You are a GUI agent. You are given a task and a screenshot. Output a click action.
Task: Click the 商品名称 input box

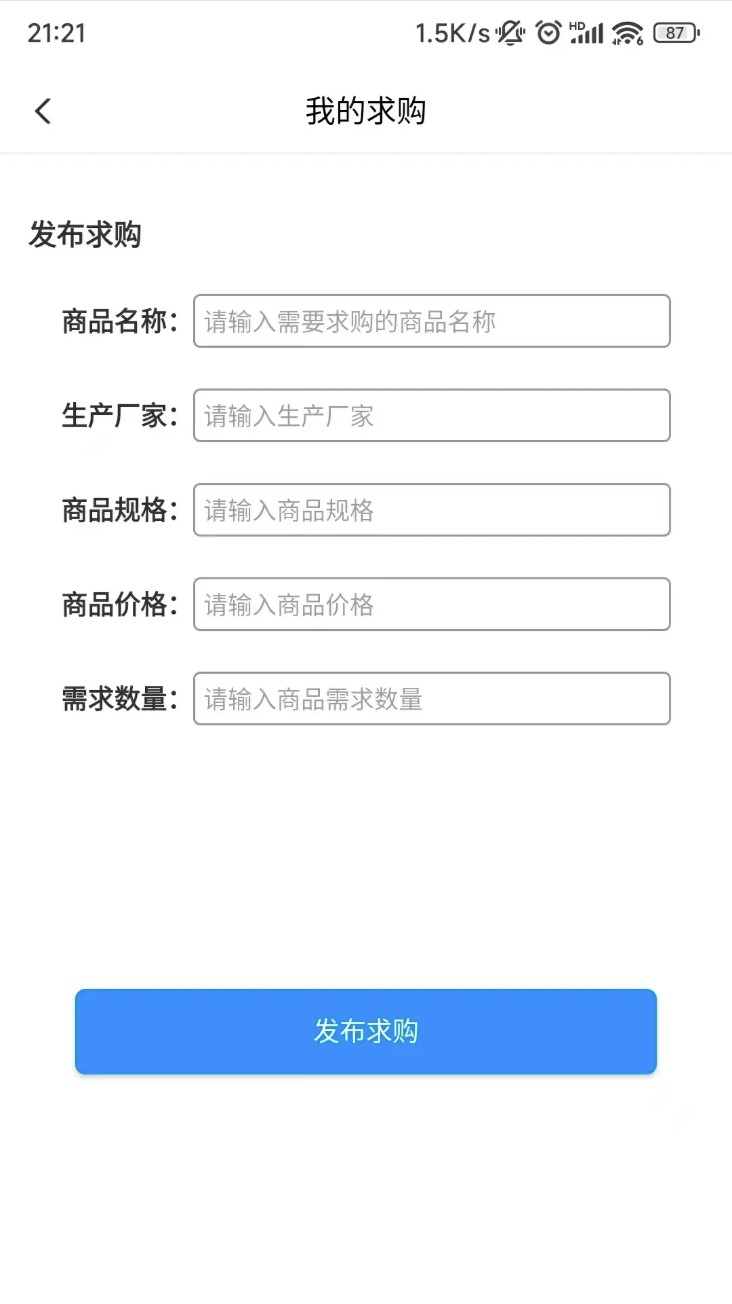click(431, 321)
